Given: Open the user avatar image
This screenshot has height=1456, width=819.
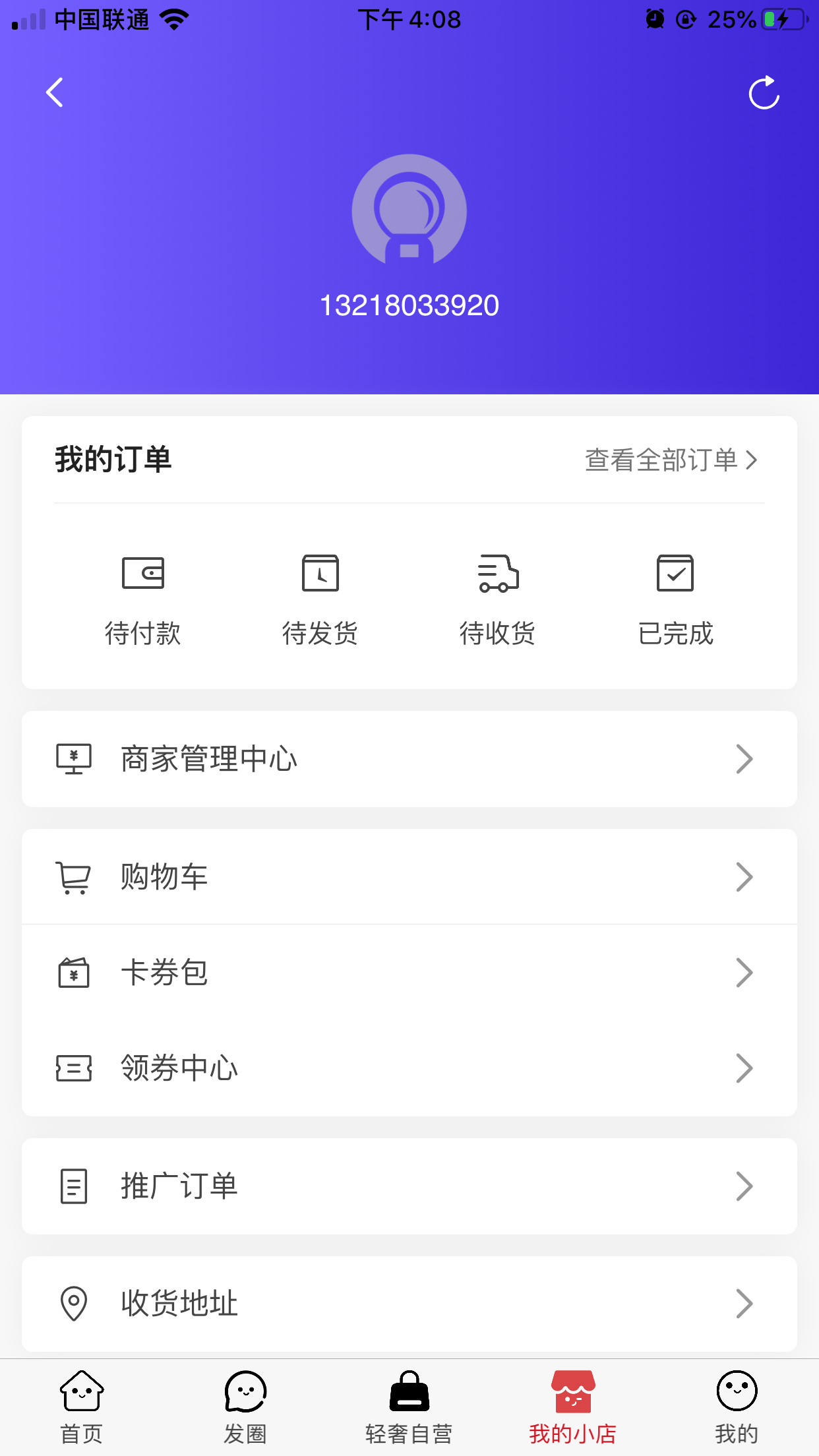Looking at the screenshot, I should (x=409, y=211).
